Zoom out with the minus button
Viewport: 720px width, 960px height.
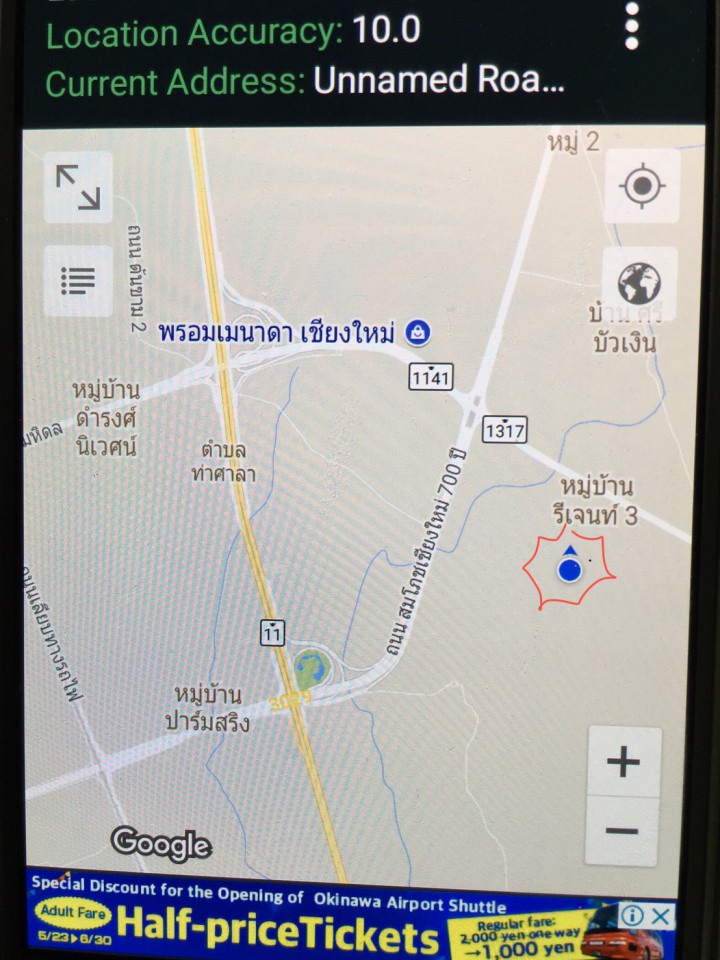(623, 831)
